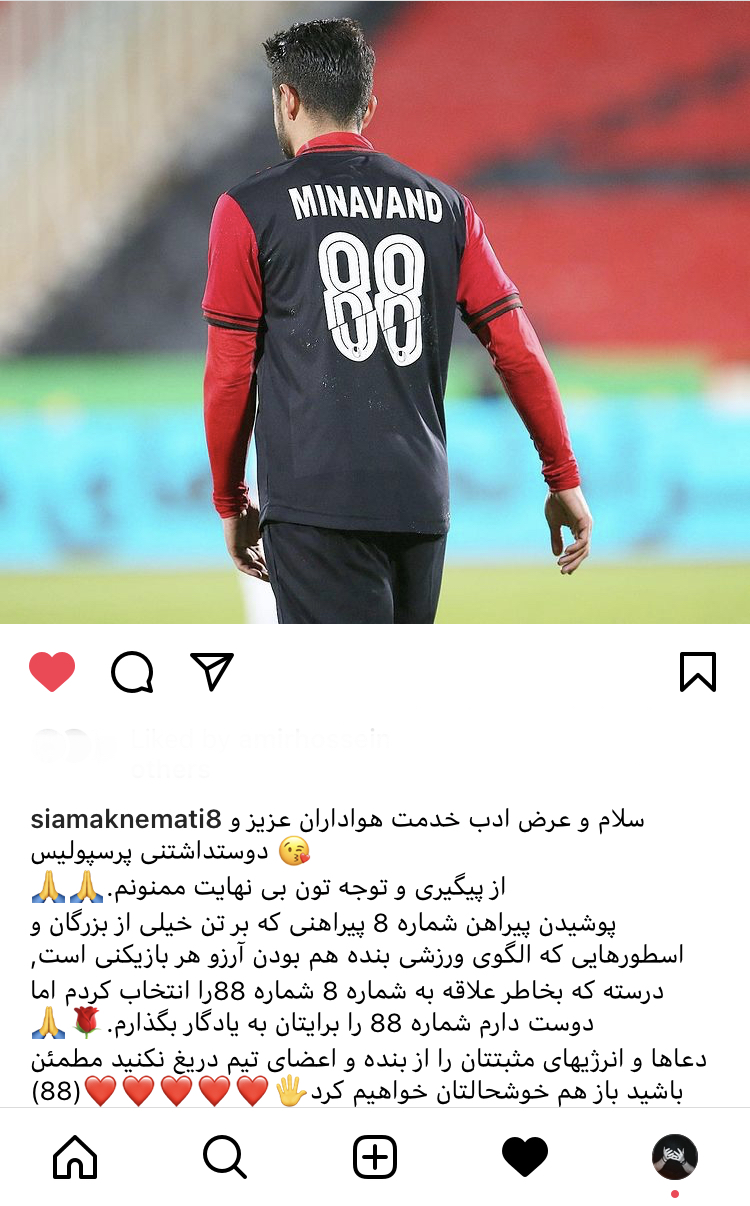Switch to my Profile tab

click(675, 1157)
